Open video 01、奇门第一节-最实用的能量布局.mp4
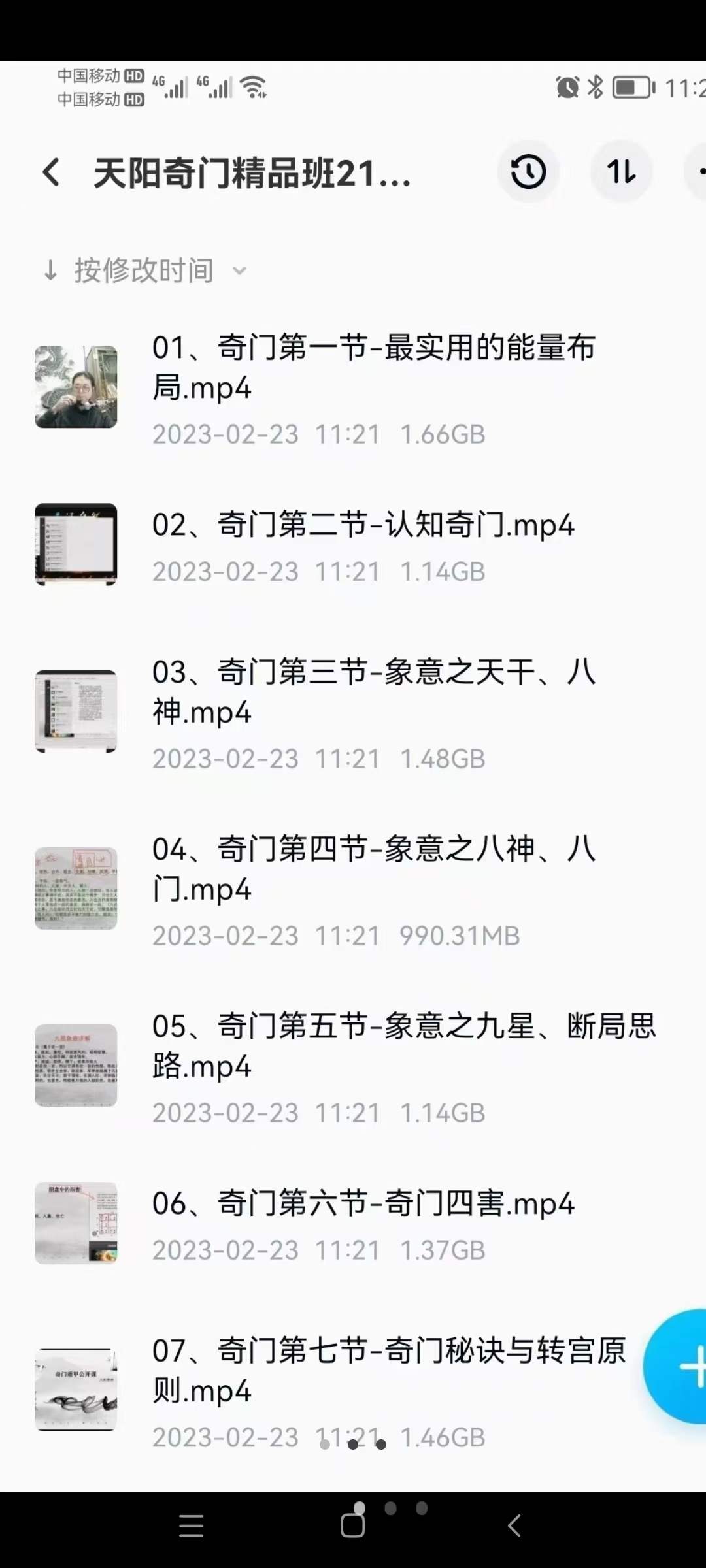 [x=373, y=367]
